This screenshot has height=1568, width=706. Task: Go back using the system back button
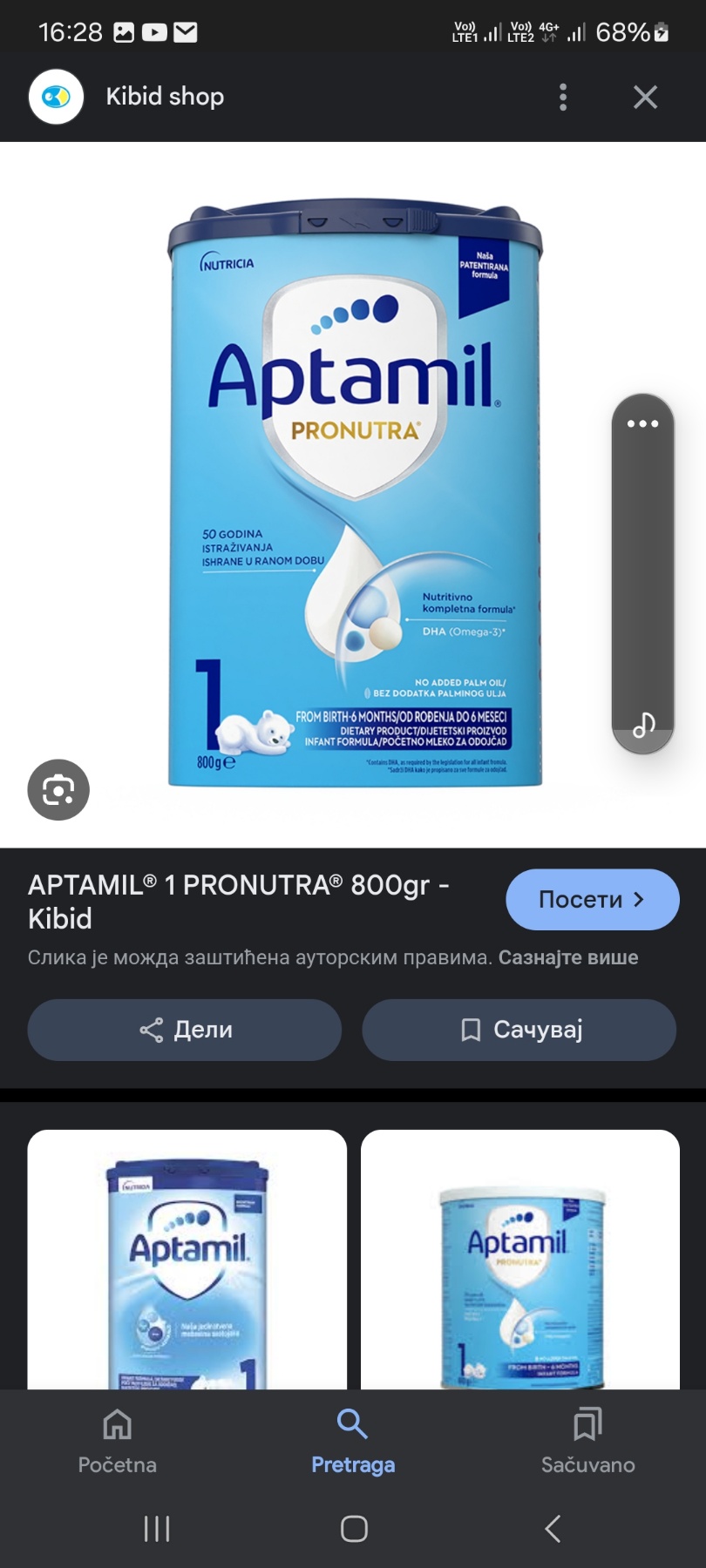(553, 1528)
